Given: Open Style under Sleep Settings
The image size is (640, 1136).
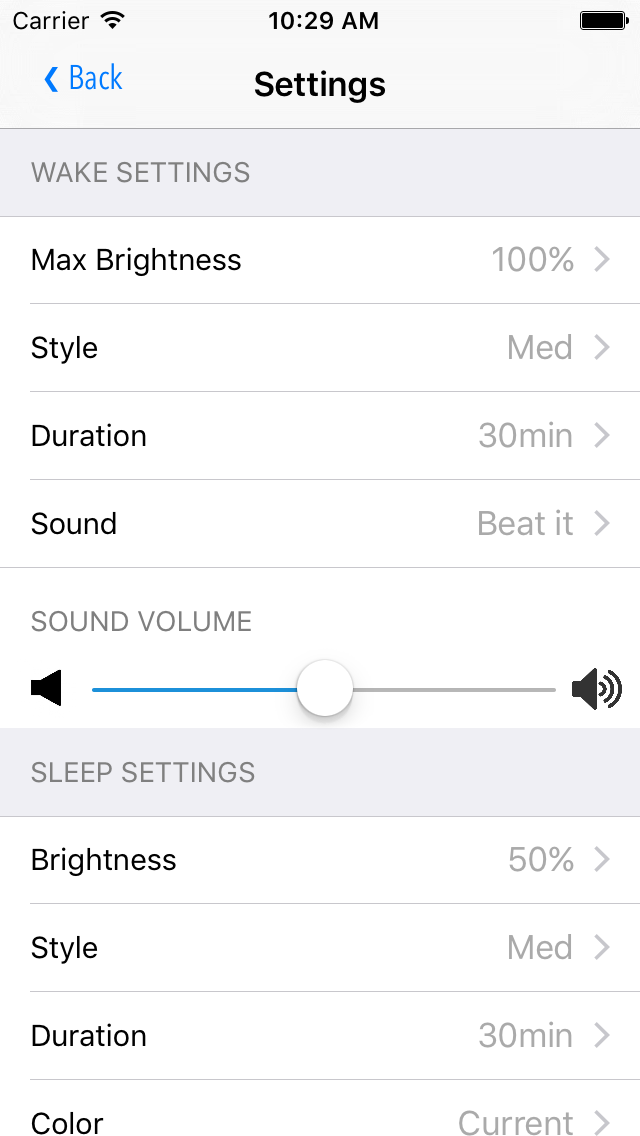Looking at the screenshot, I should 320,948.
